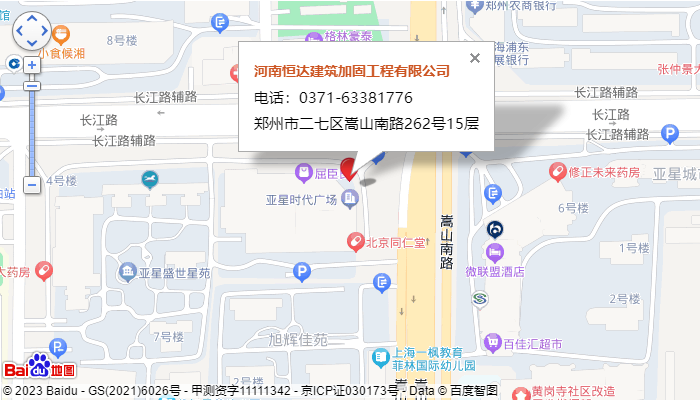Pan the map up with the arrow
This screenshot has width=700, height=400.
coord(32,20)
